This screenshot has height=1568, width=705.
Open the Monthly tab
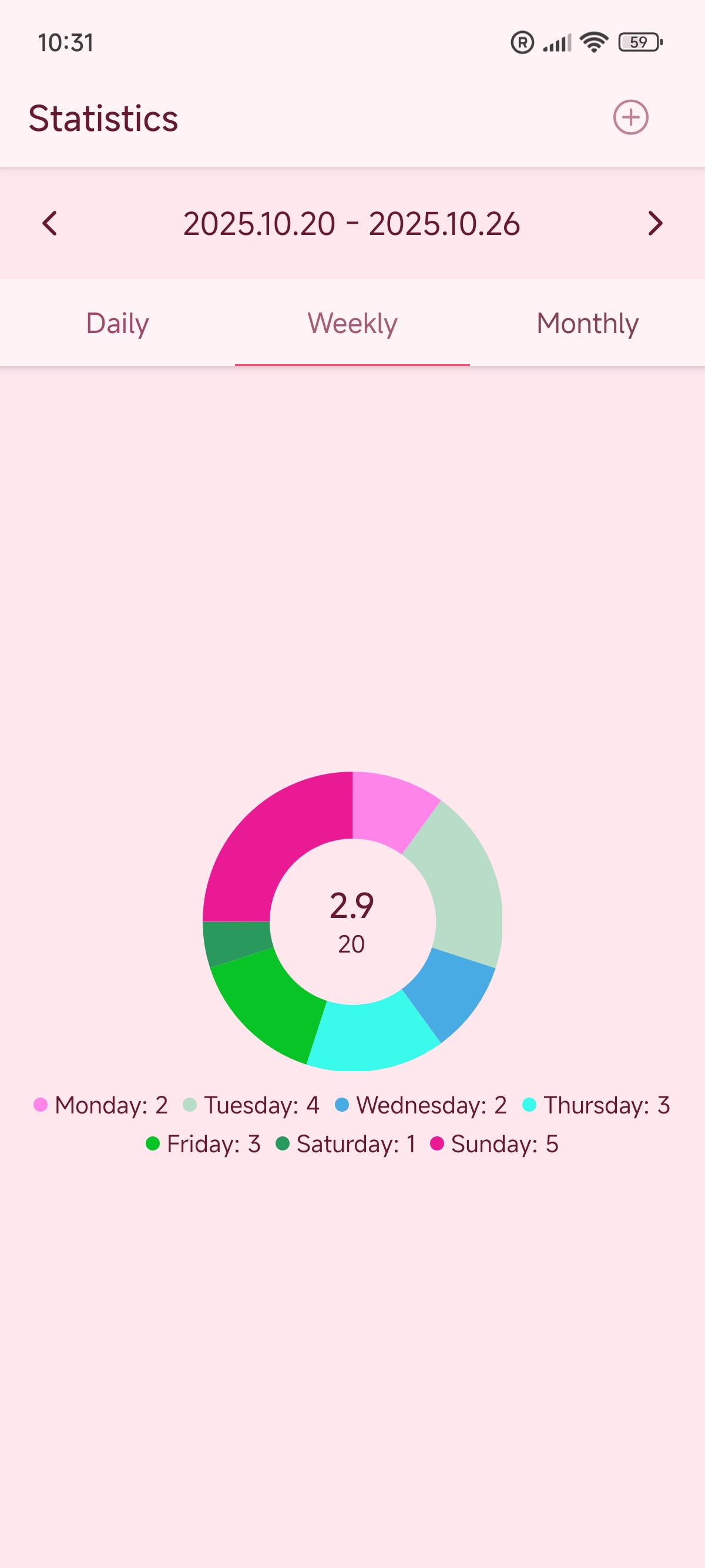(587, 322)
